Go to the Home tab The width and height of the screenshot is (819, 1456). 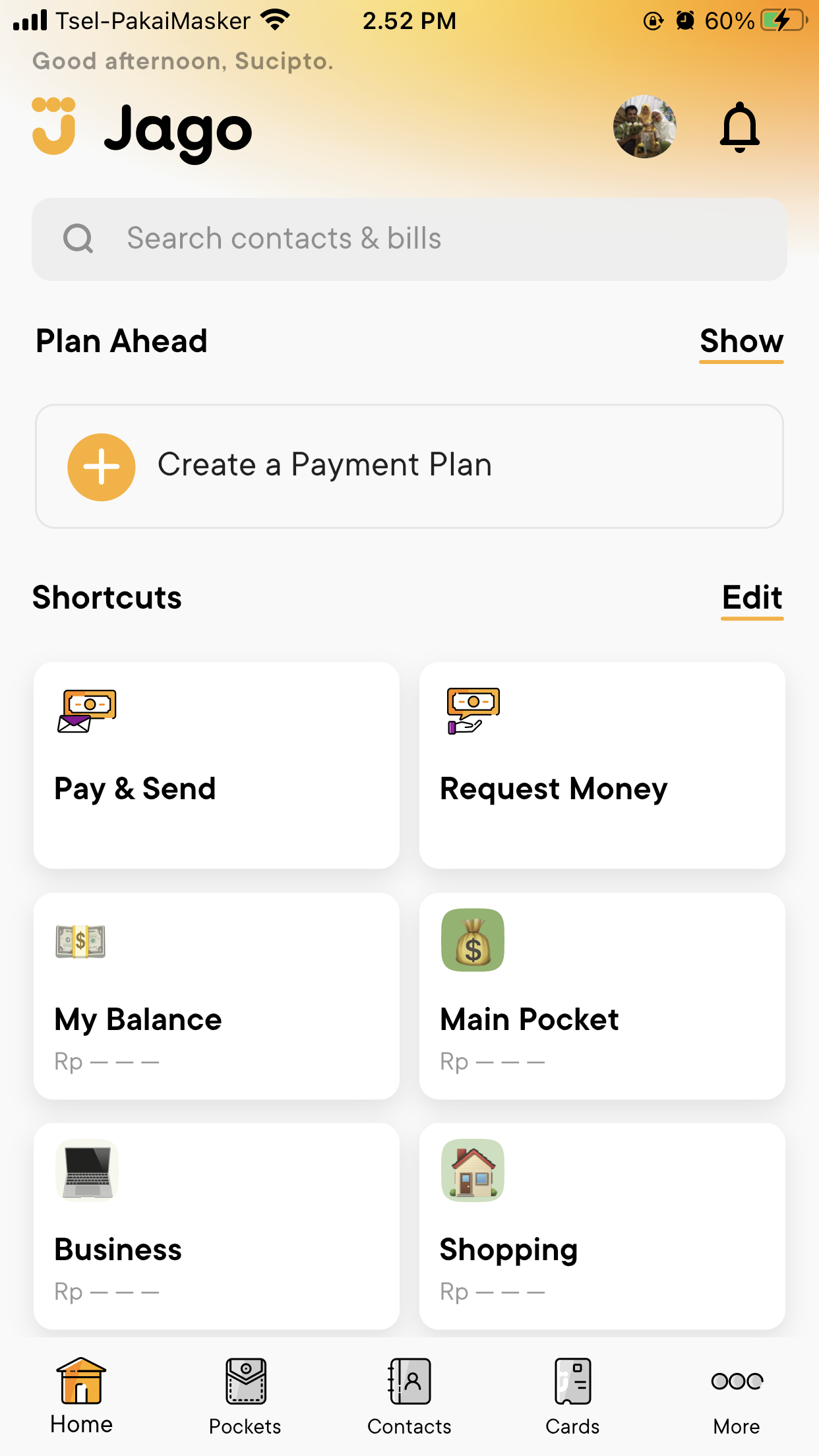pyautogui.click(x=81, y=1395)
